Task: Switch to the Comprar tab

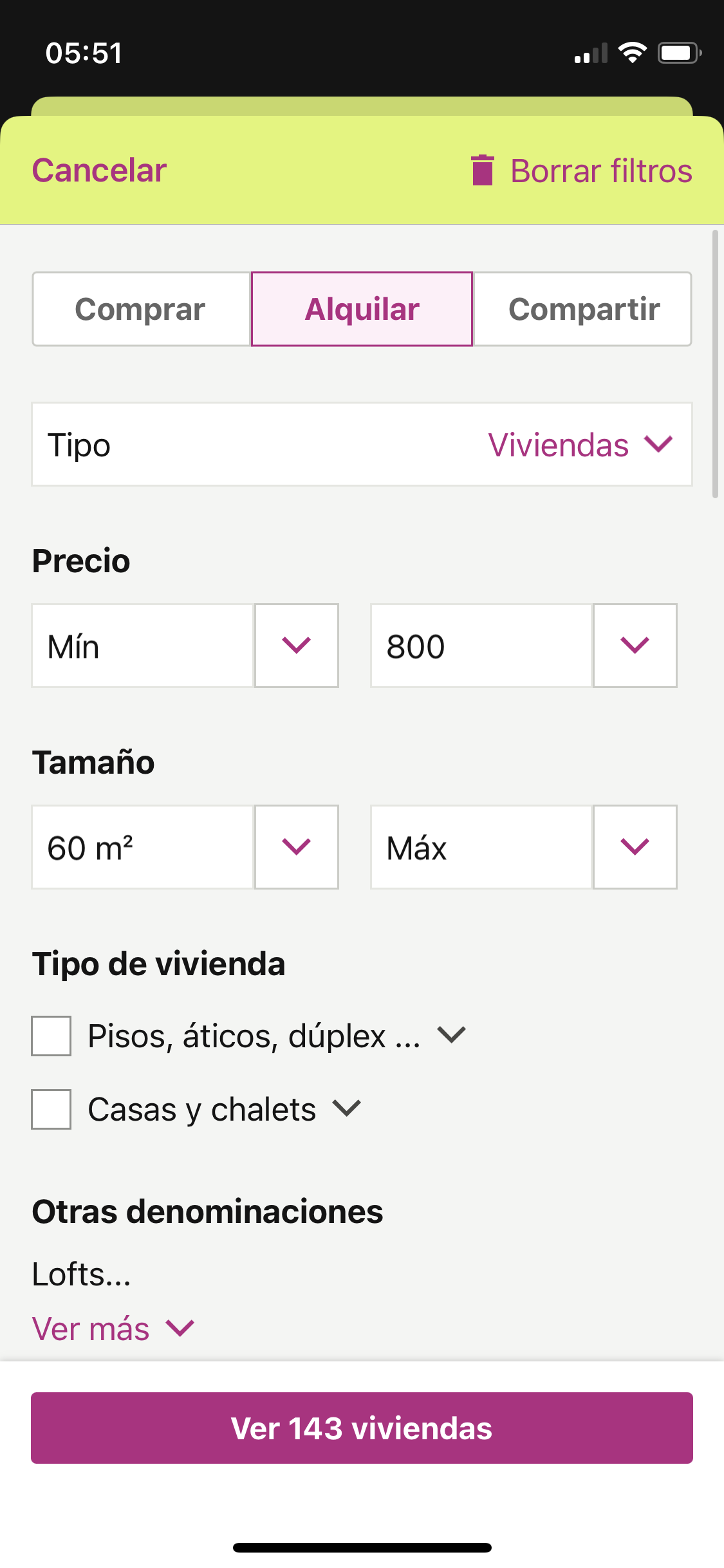Action: point(141,309)
